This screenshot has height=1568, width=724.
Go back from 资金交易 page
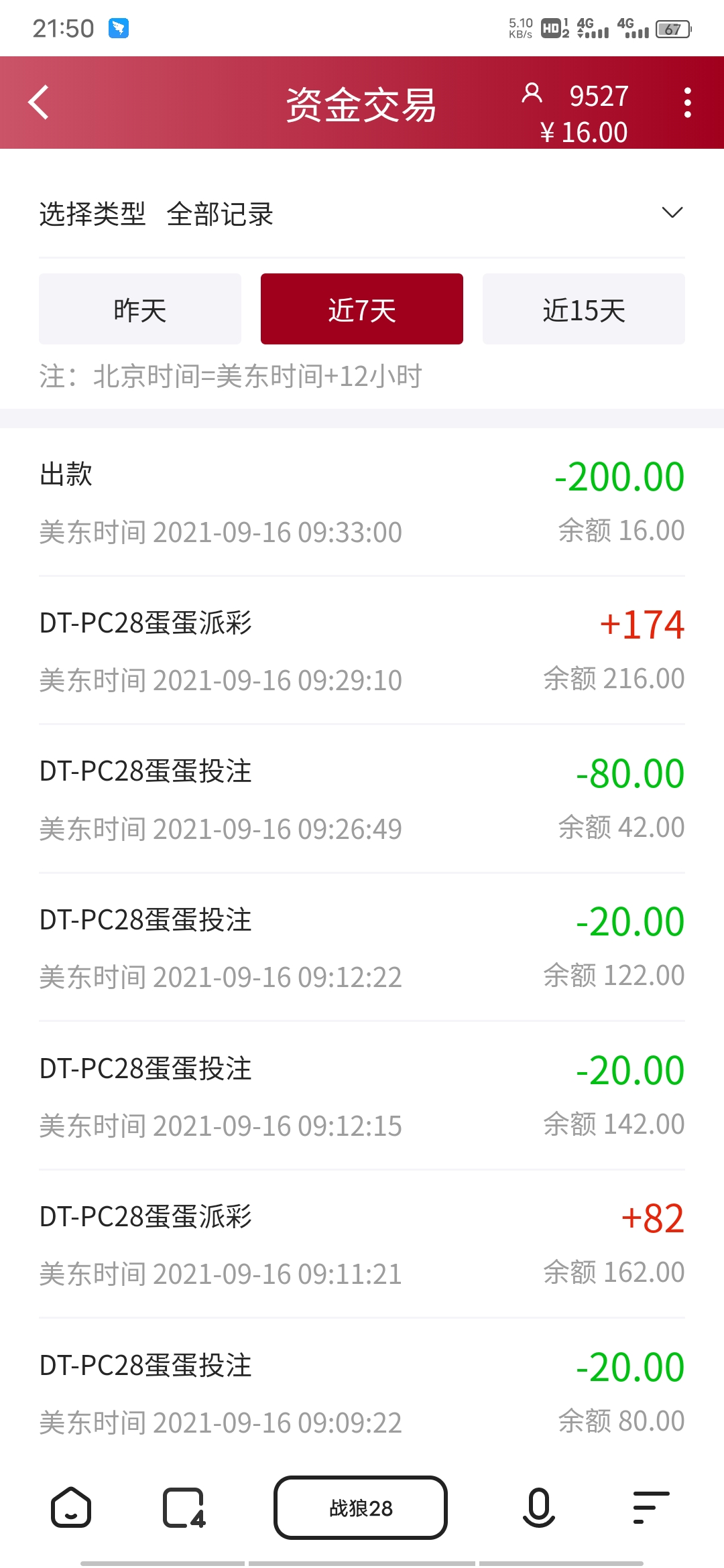(39, 103)
